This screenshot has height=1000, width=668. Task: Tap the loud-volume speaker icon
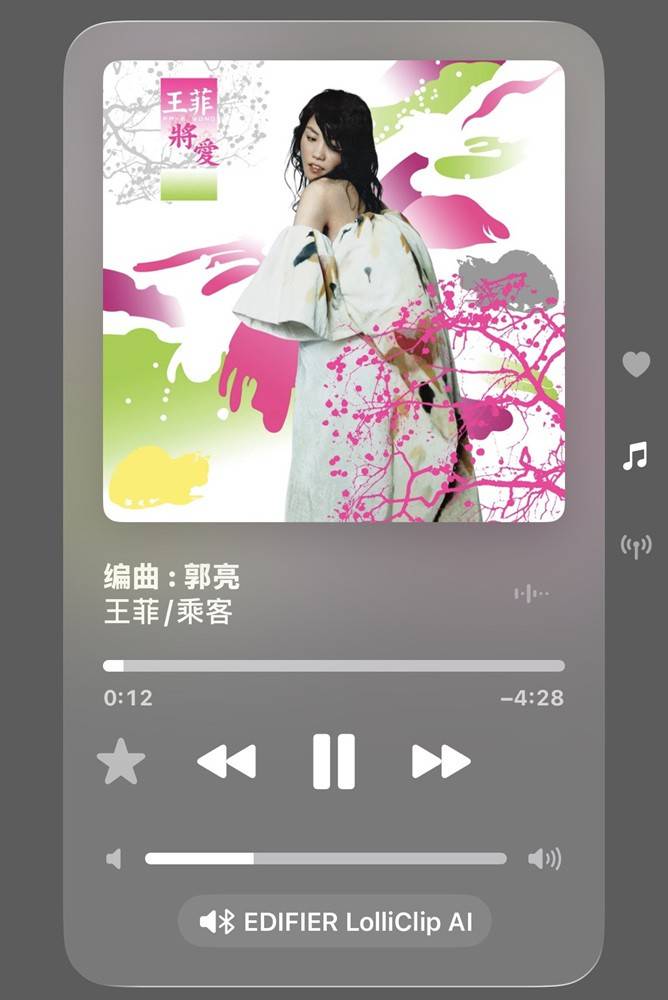(x=544, y=858)
